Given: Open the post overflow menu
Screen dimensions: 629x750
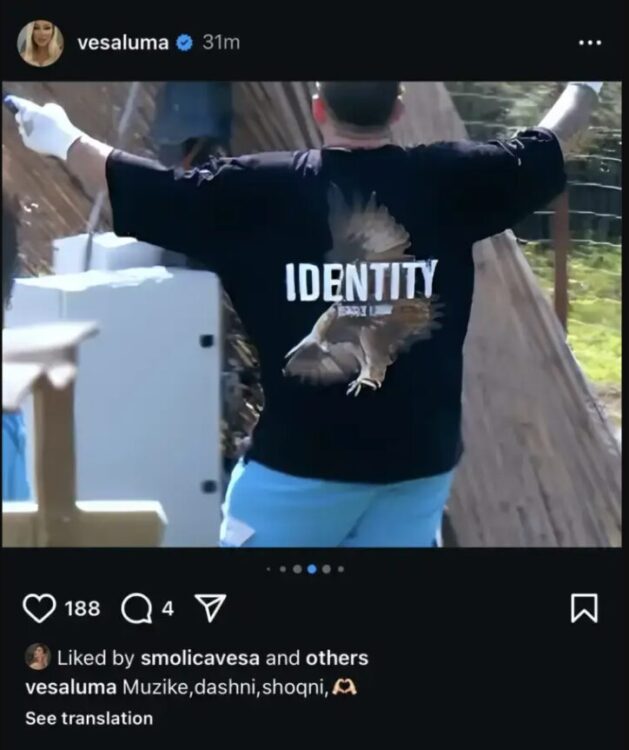Looking at the screenshot, I should coord(590,43).
